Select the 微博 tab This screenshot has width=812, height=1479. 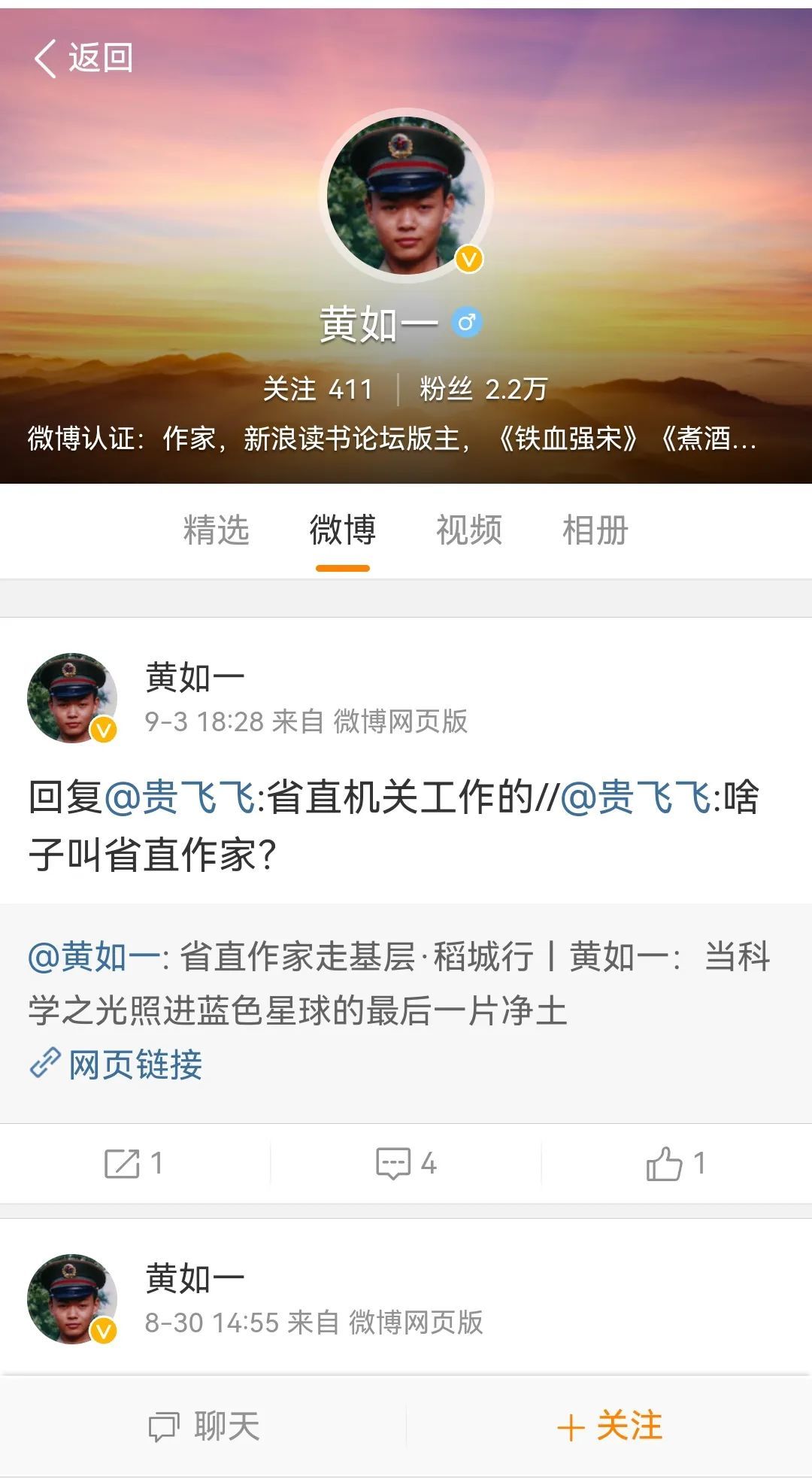coord(342,530)
